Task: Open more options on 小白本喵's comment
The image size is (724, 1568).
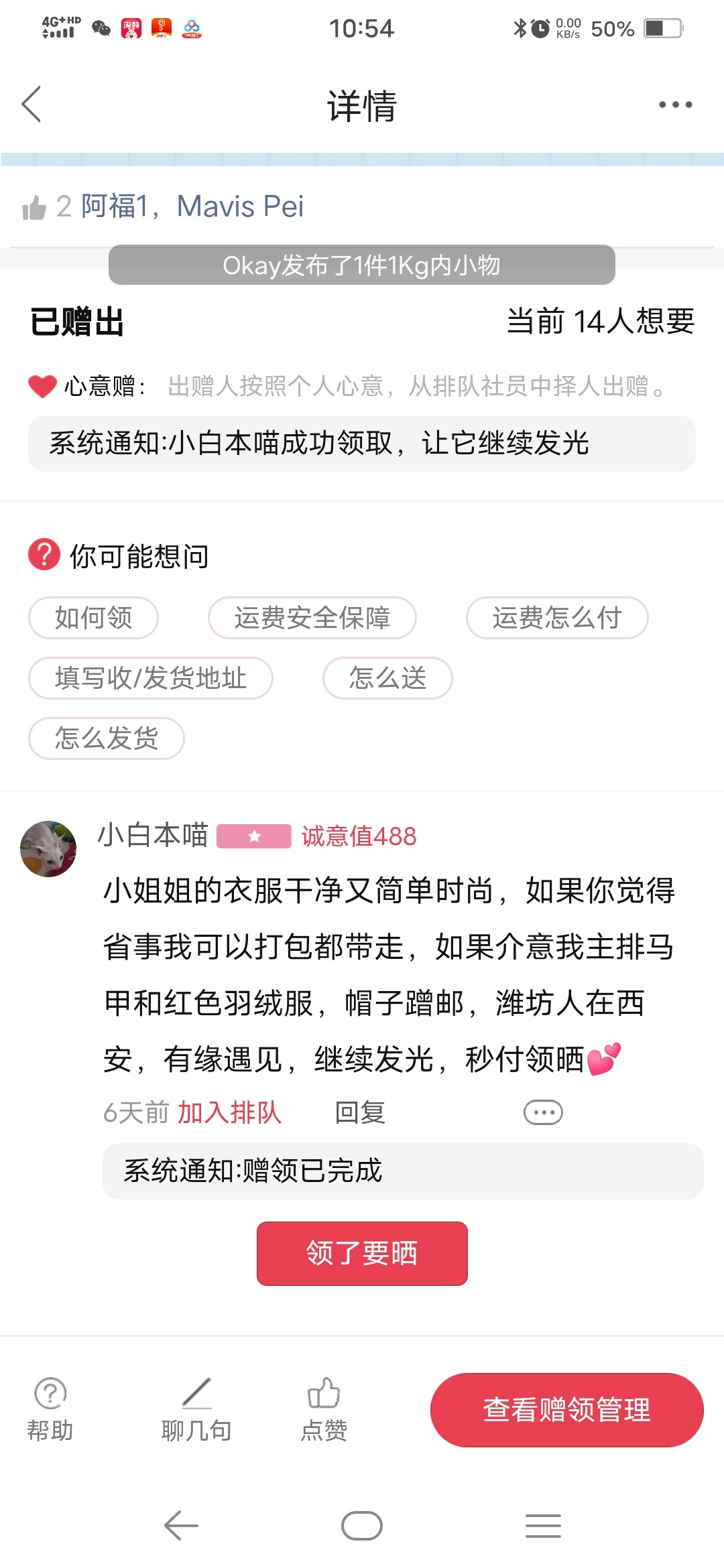Action: [542, 1112]
